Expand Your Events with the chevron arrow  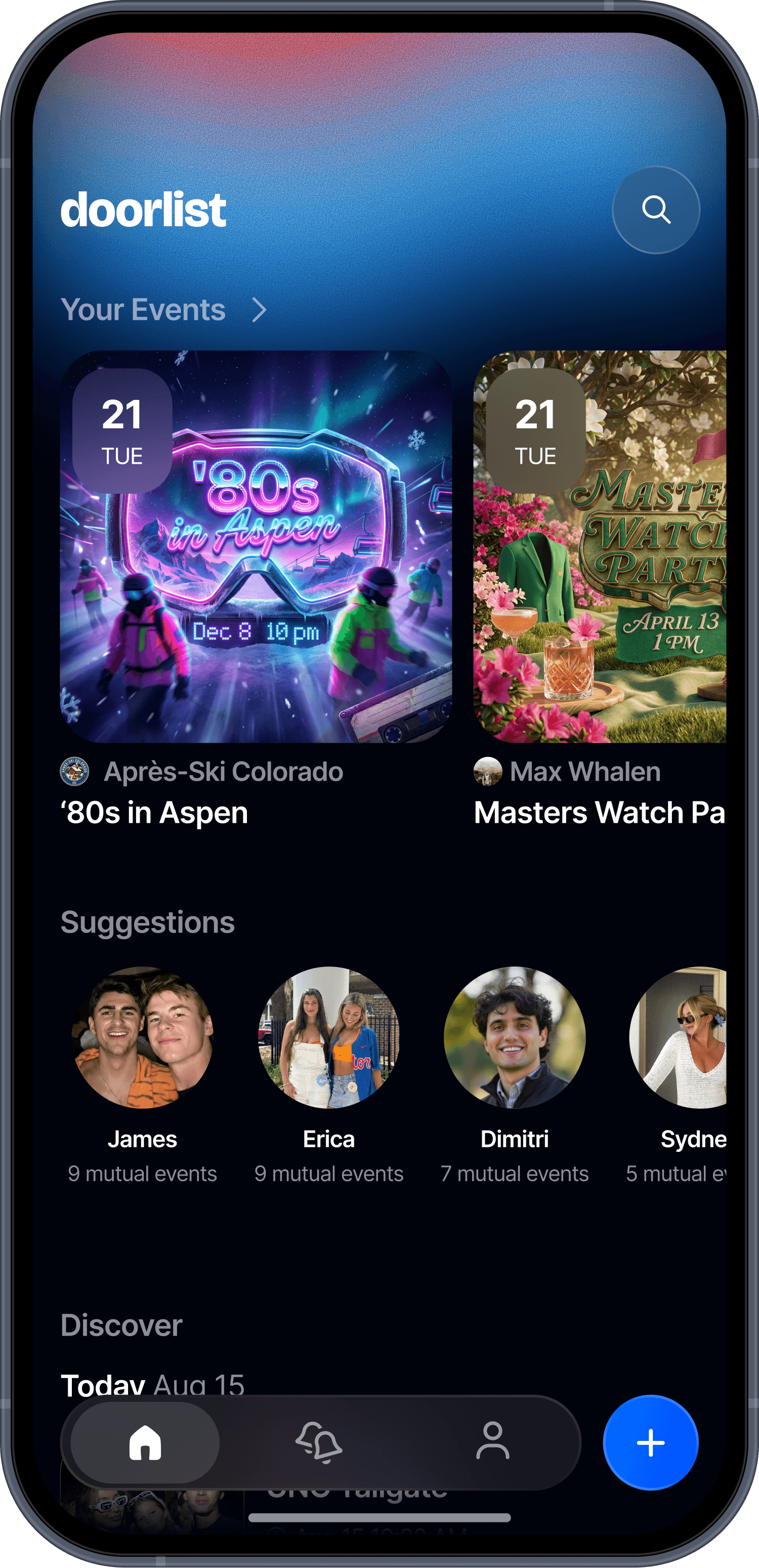tap(260, 309)
